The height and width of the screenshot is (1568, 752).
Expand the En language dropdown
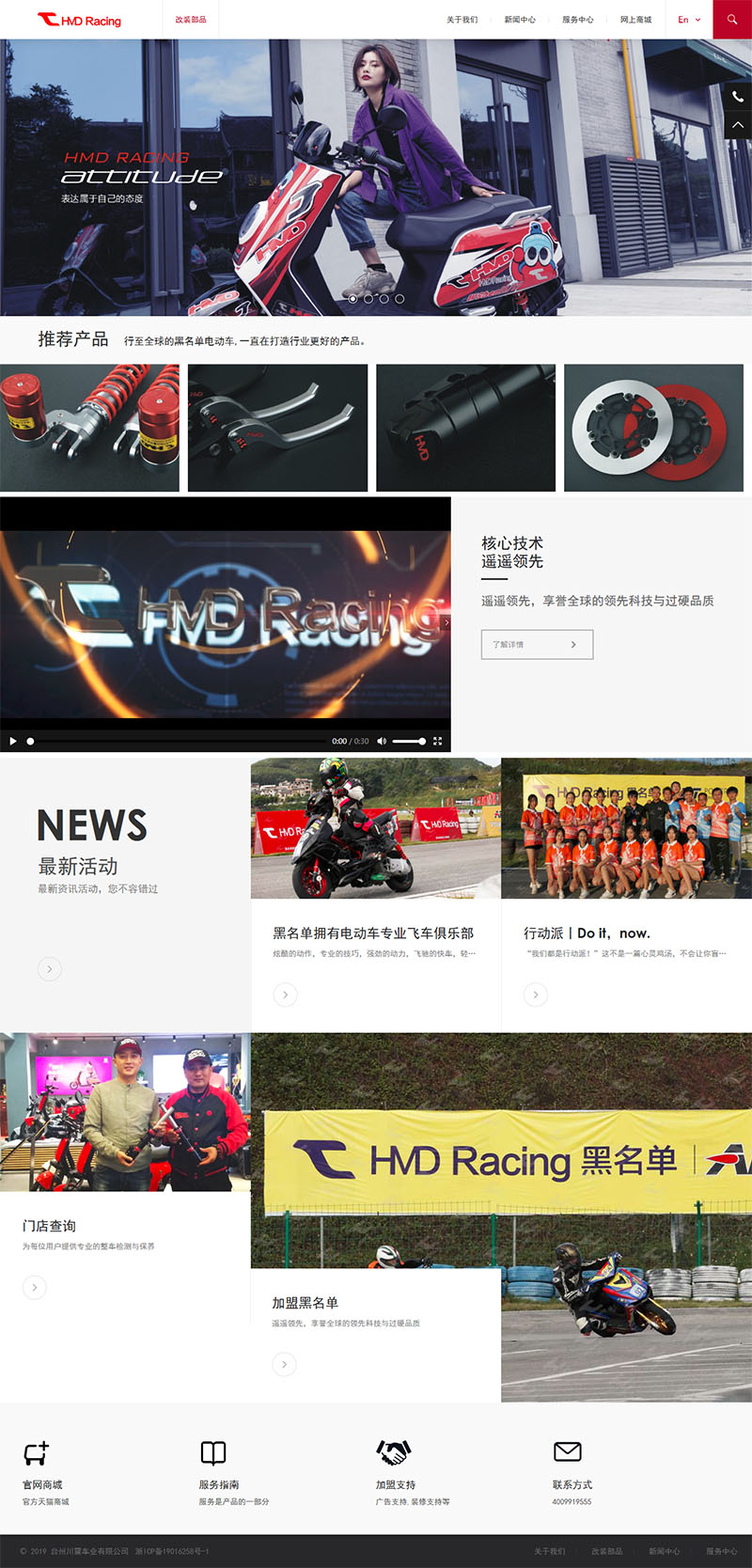click(x=689, y=20)
